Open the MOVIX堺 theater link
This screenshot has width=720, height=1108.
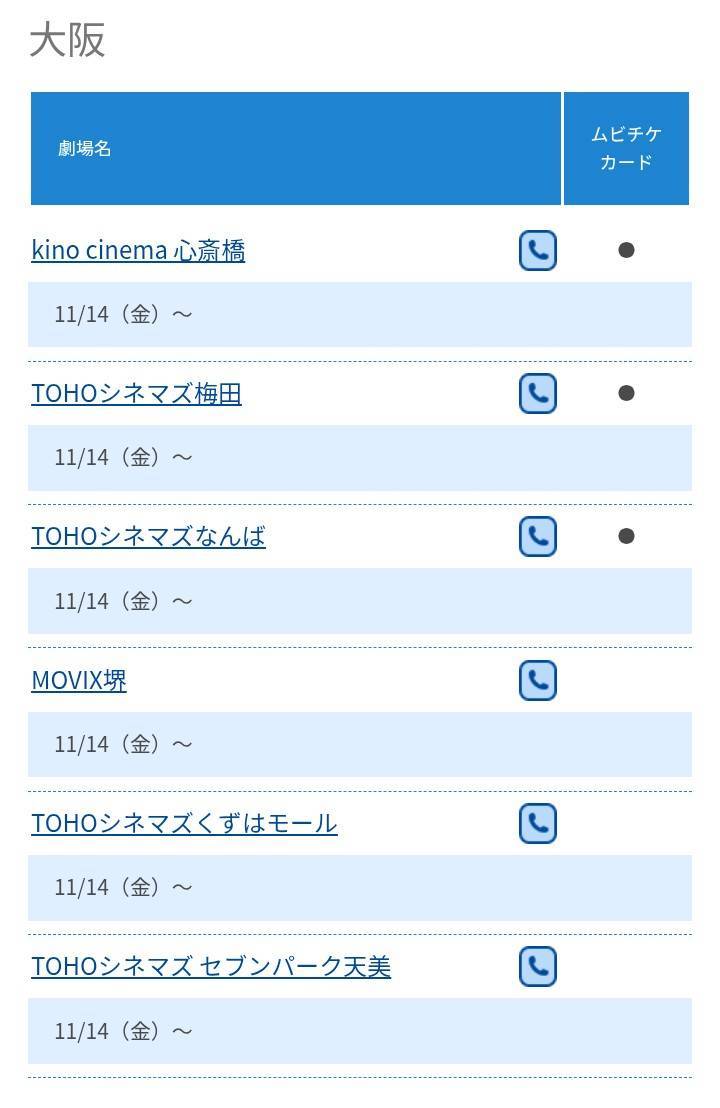click(x=79, y=680)
